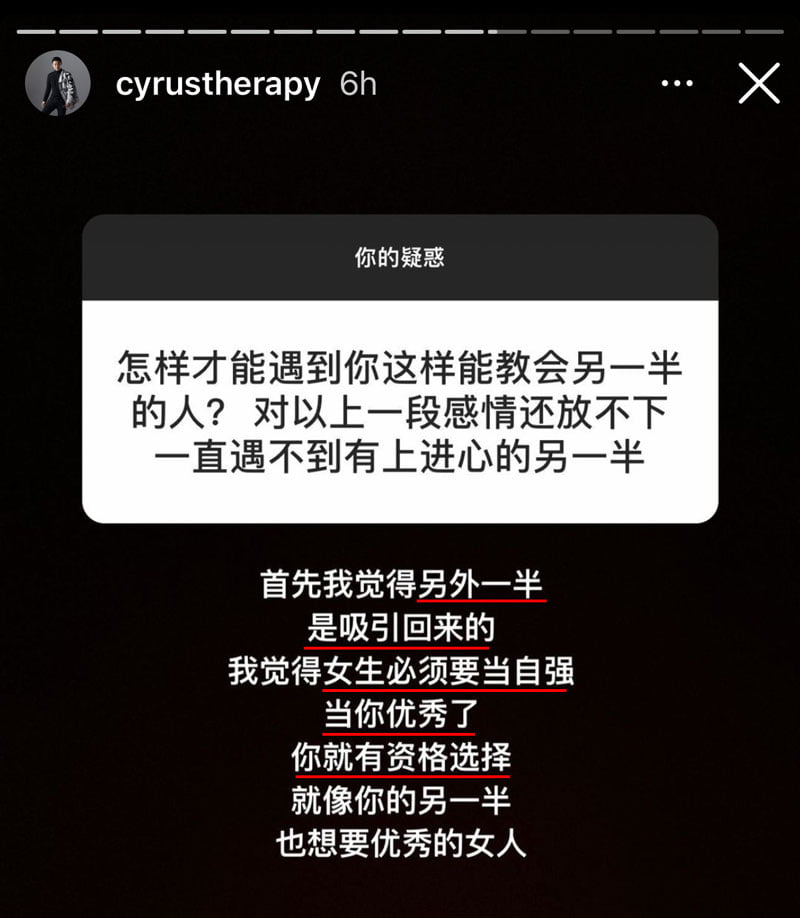
Task: Open the cyrustherapy username link
Action: tap(218, 84)
